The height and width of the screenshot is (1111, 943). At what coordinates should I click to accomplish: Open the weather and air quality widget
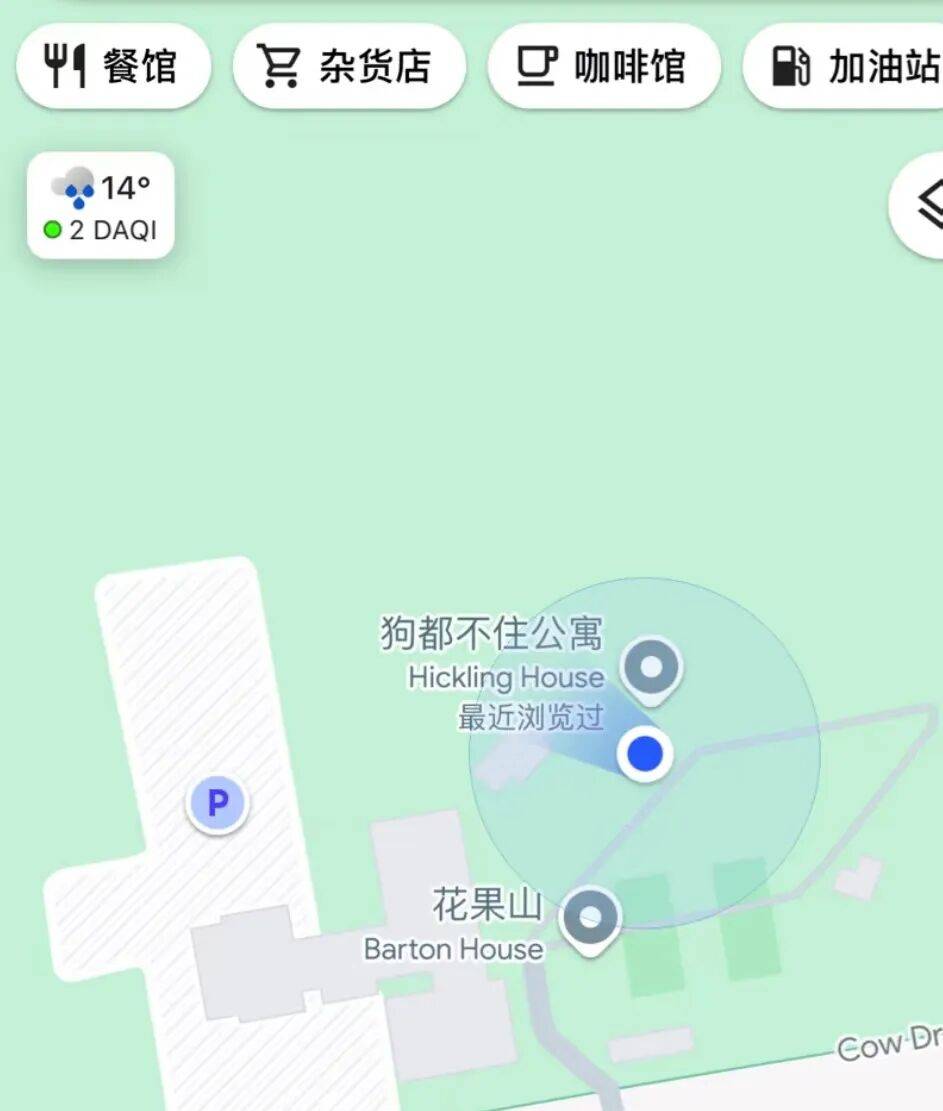point(101,206)
